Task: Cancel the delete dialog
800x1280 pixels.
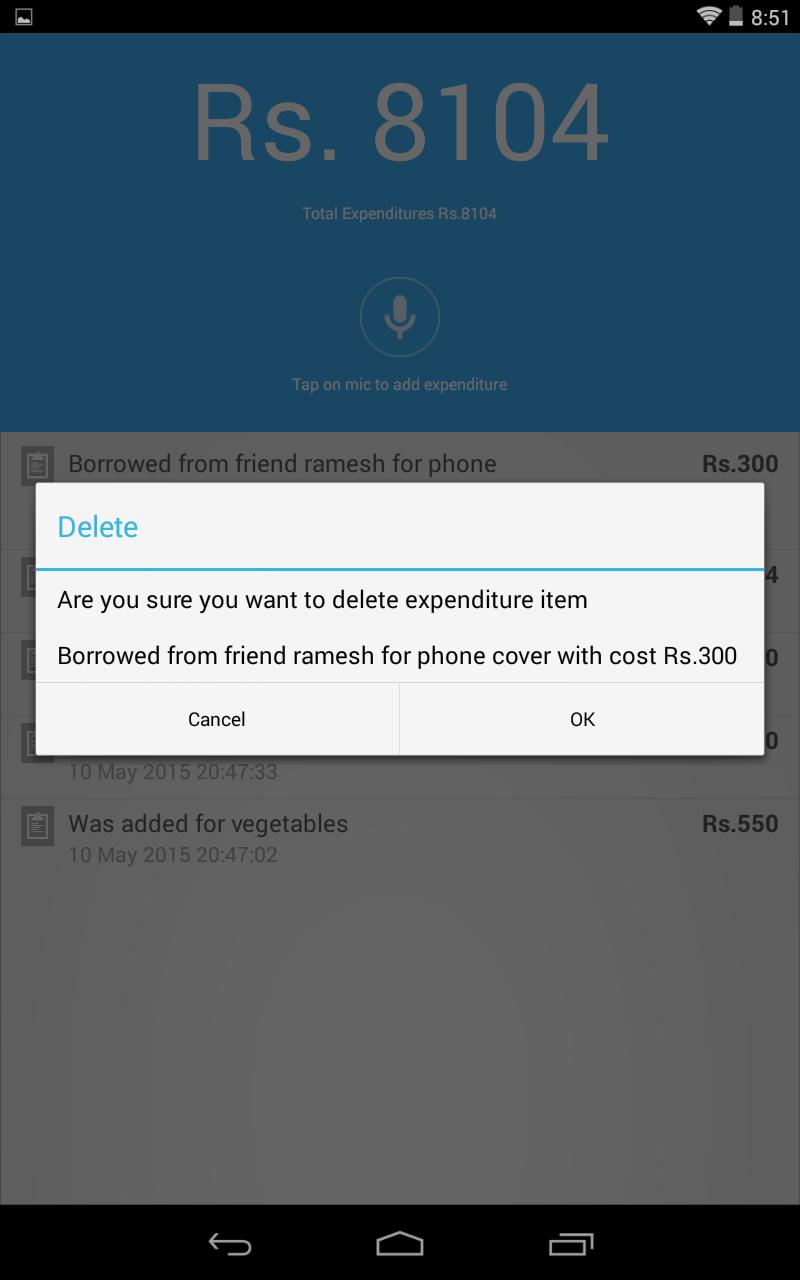Action: coord(217,719)
